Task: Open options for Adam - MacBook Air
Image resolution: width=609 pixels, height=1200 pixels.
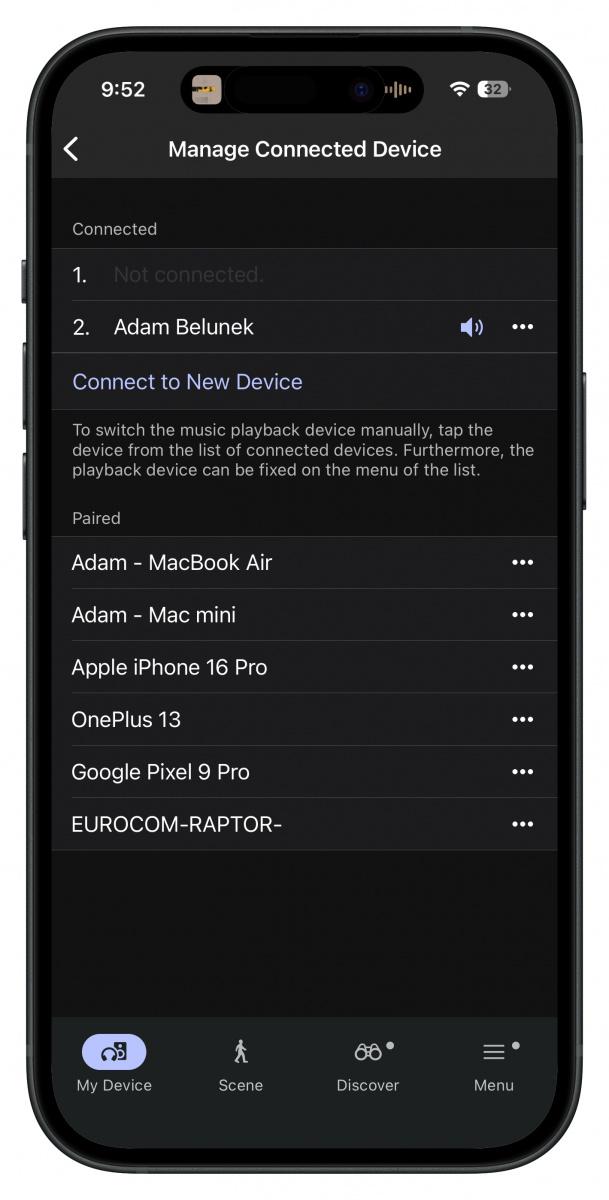Action: coord(522,563)
